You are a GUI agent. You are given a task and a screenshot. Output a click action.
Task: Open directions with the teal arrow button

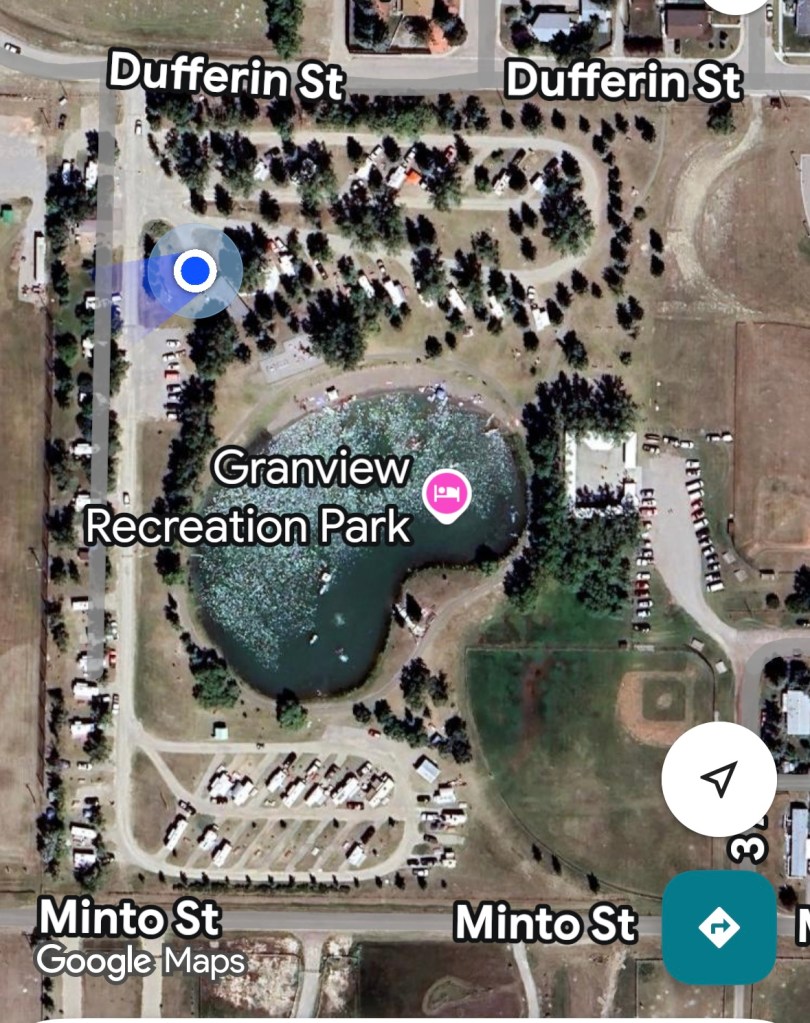tap(718, 927)
